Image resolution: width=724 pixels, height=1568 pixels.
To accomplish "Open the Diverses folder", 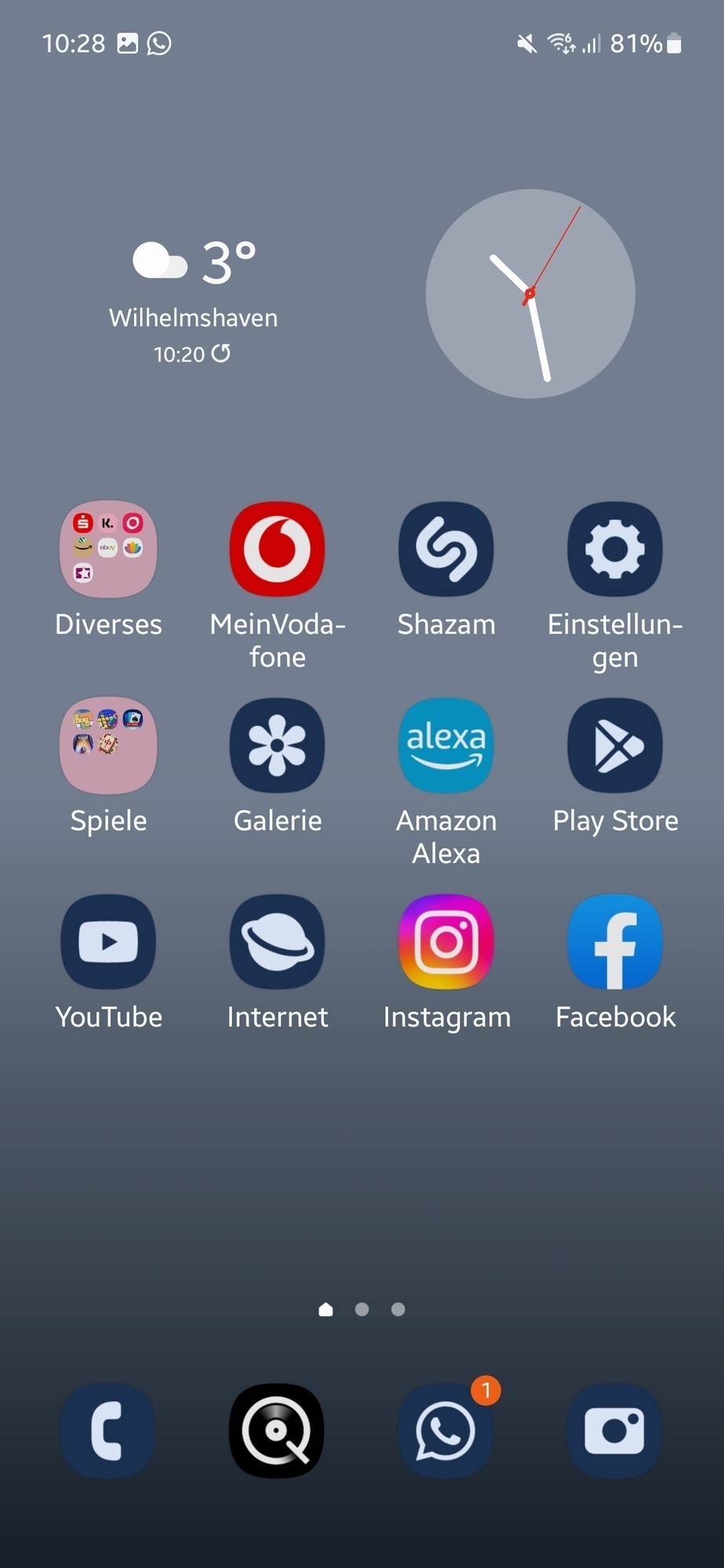I will [108, 550].
